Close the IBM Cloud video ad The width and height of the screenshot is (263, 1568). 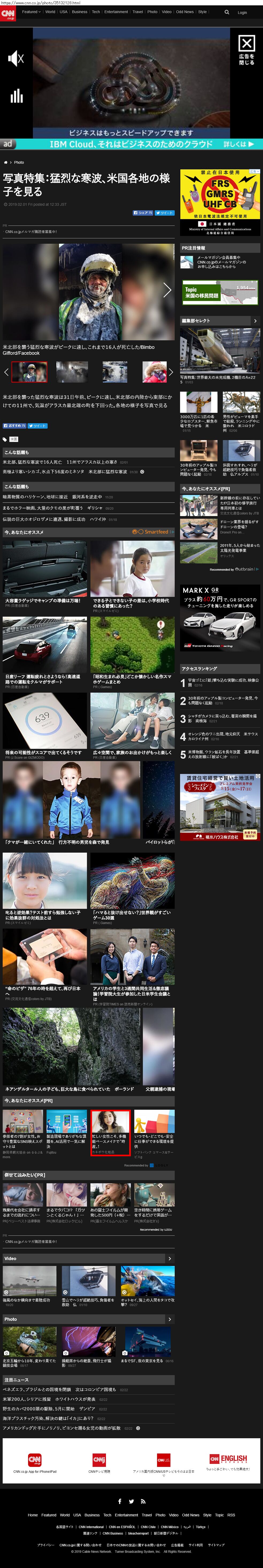pyautogui.click(x=247, y=50)
